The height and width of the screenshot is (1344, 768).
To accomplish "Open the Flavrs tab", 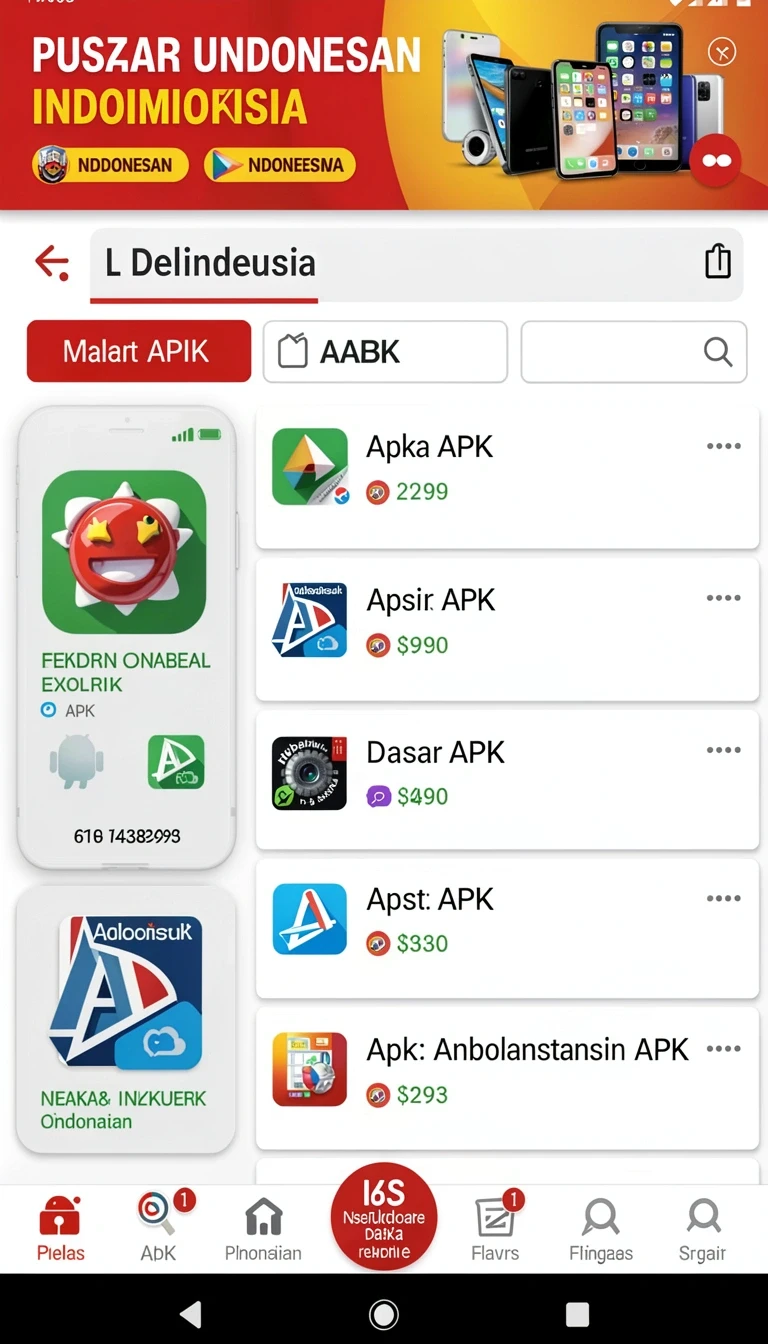I will pyautogui.click(x=495, y=1228).
